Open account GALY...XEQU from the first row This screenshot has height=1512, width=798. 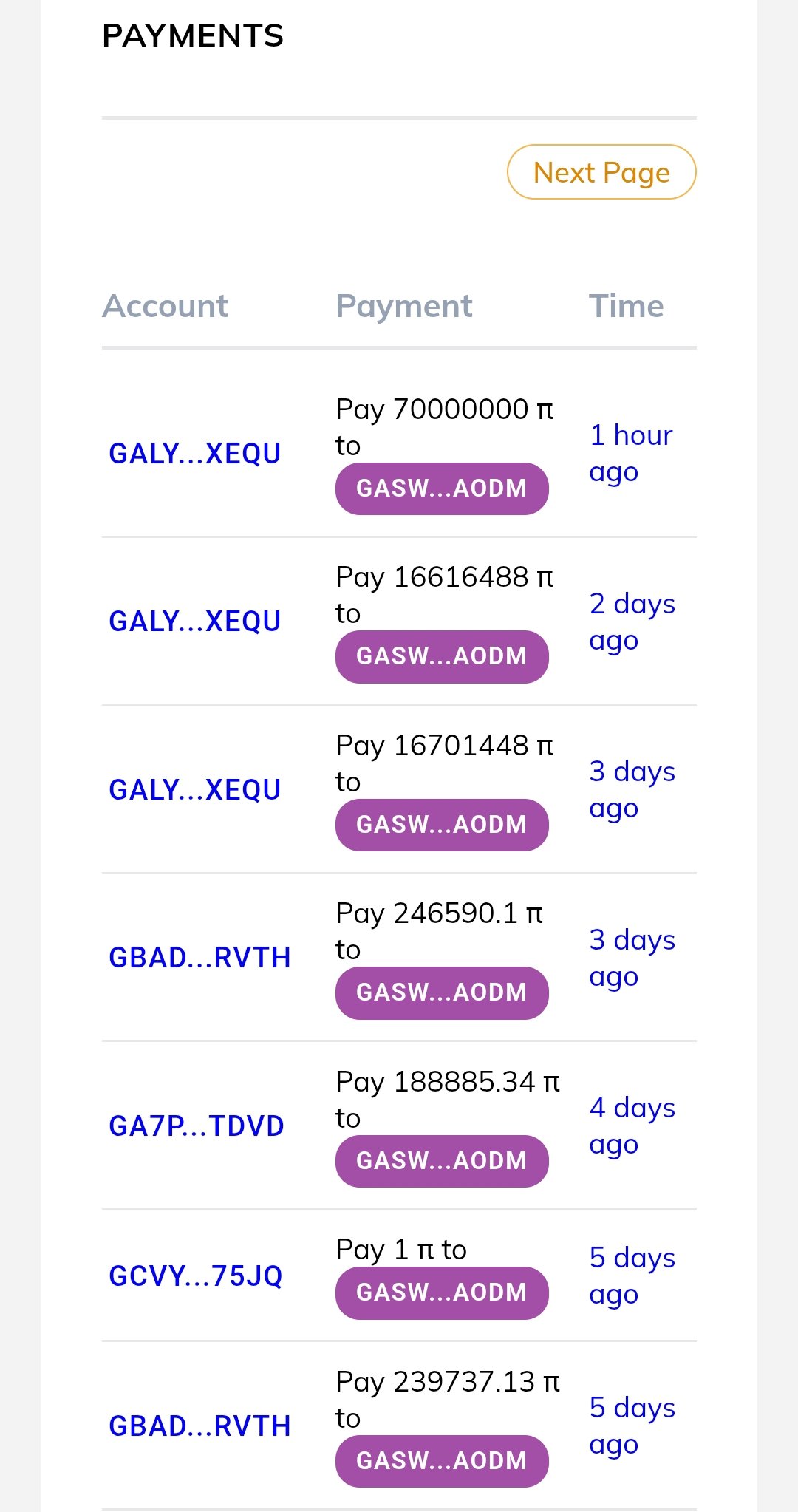194,454
